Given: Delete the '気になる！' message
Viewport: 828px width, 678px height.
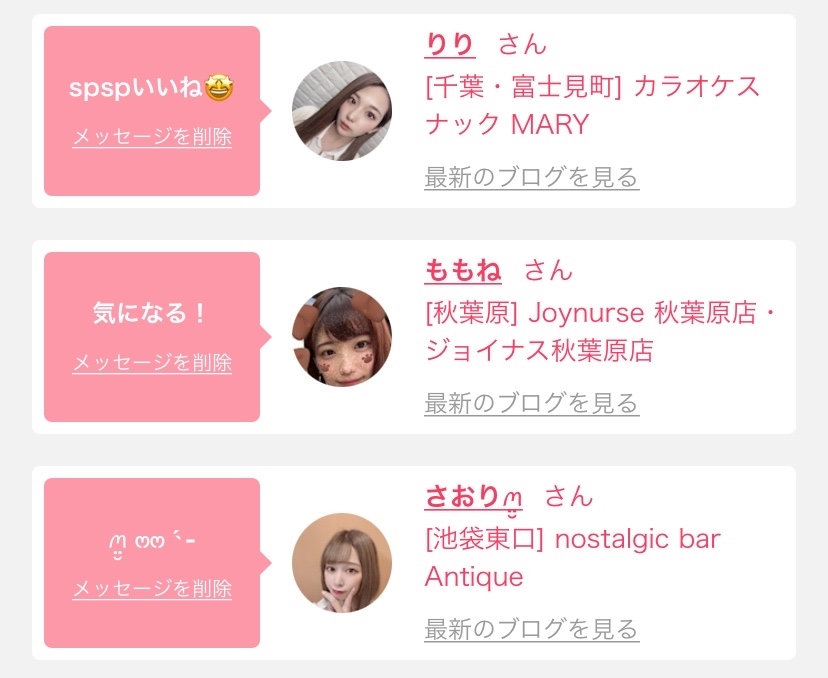Looking at the screenshot, I should click(x=152, y=363).
